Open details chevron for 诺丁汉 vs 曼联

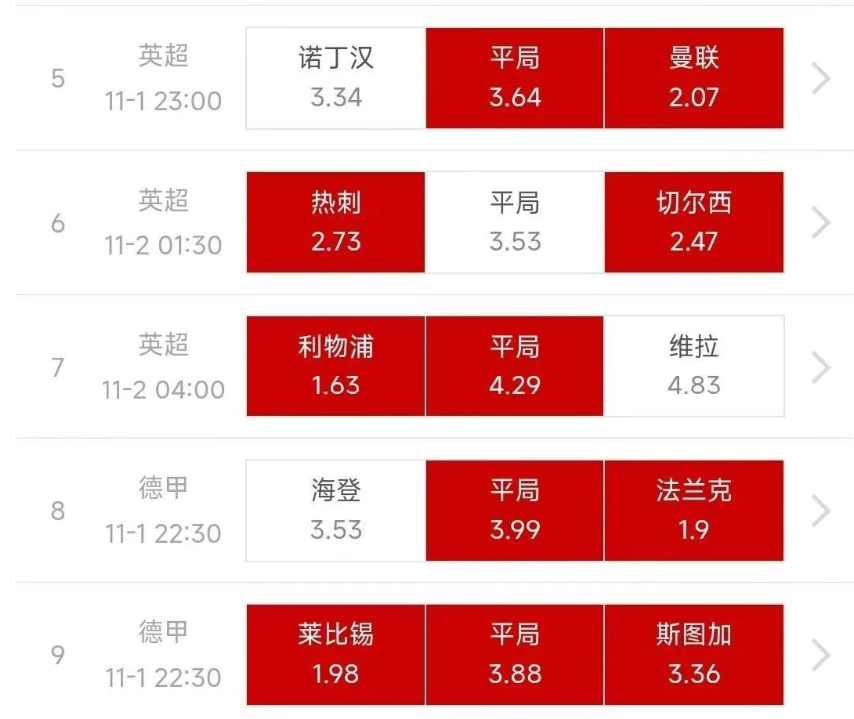point(821,78)
